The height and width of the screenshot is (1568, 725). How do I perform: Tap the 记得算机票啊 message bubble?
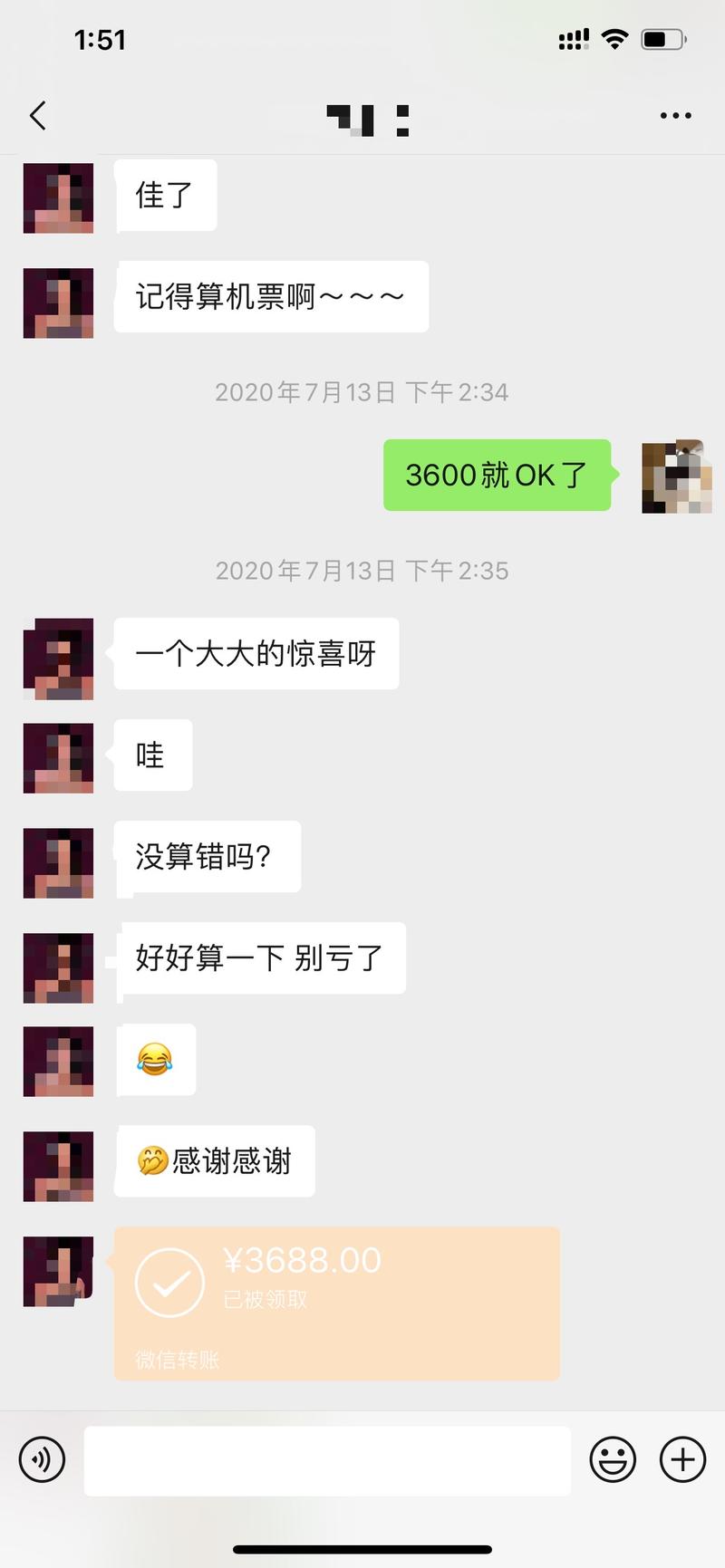[270, 296]
